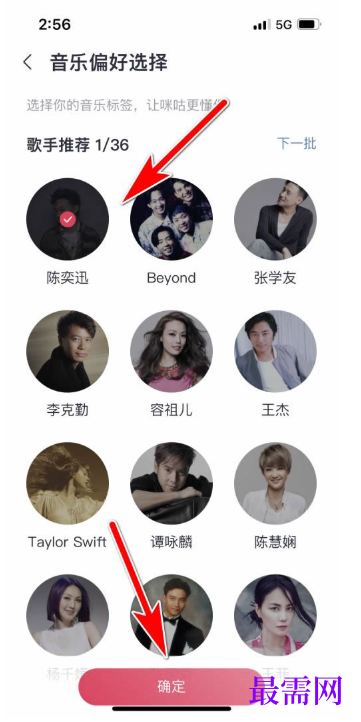Choose singer 张学友
Image resolution: width=361 pixels, height=722 pixels.
click(275, 220)
